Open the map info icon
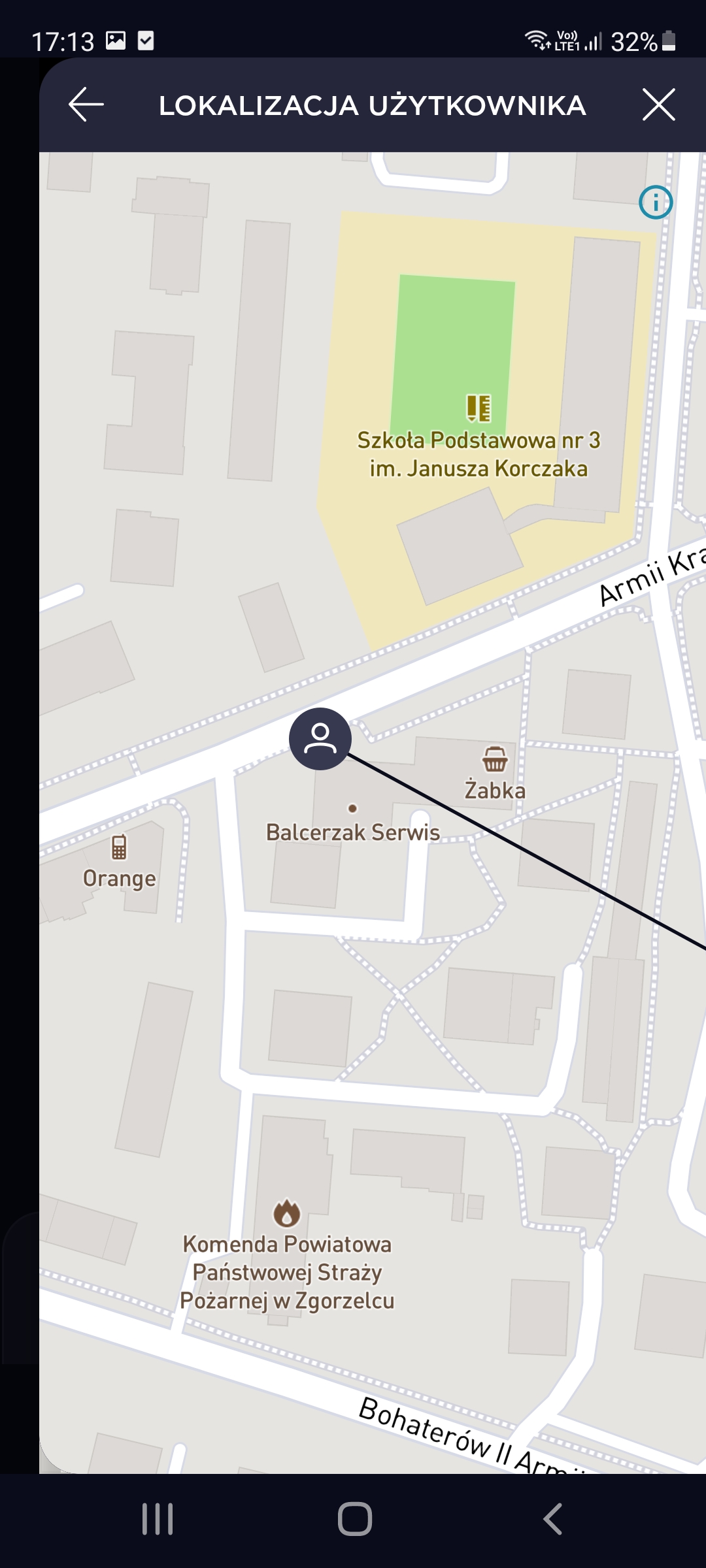Viewport: 706px width, 1568px height. [655, 202]
